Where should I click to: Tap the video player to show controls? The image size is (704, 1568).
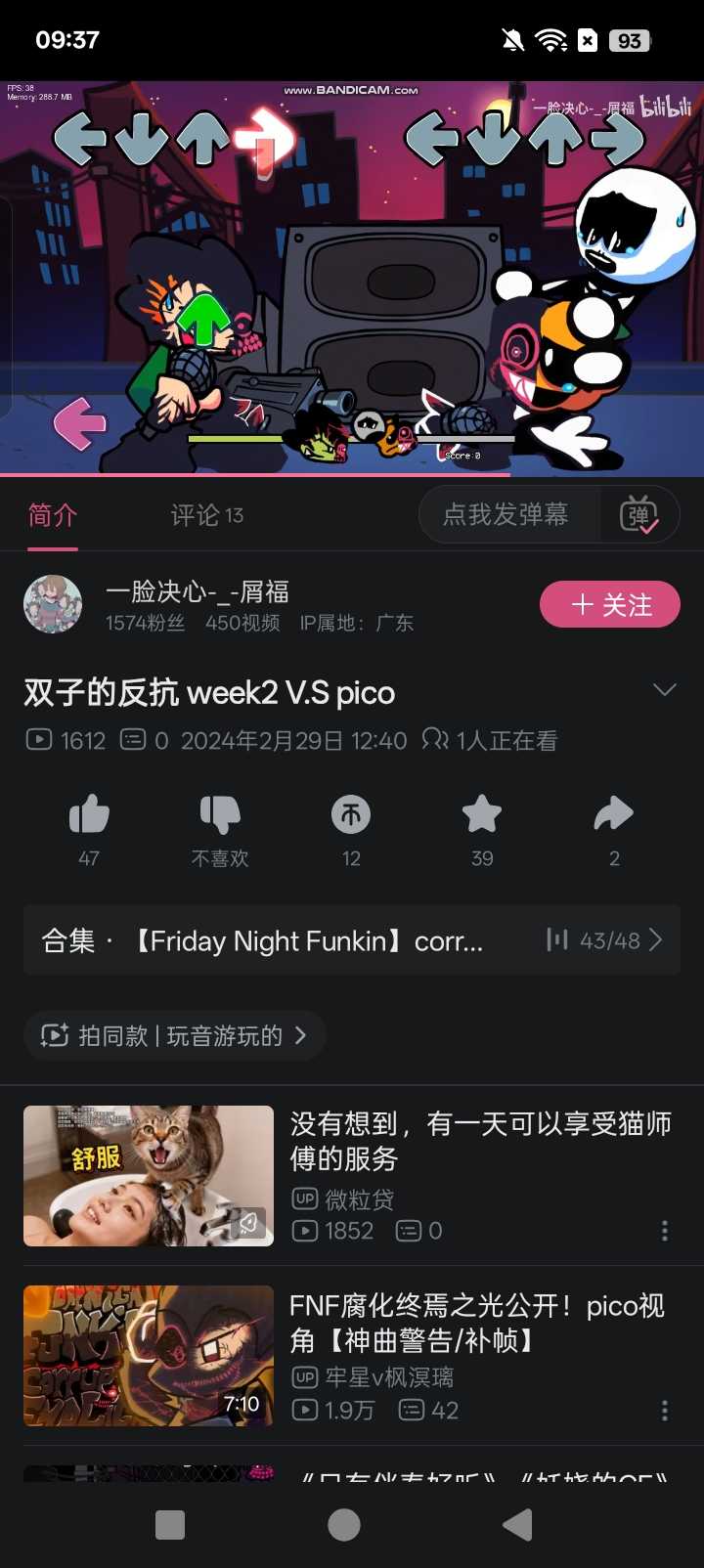352,279
